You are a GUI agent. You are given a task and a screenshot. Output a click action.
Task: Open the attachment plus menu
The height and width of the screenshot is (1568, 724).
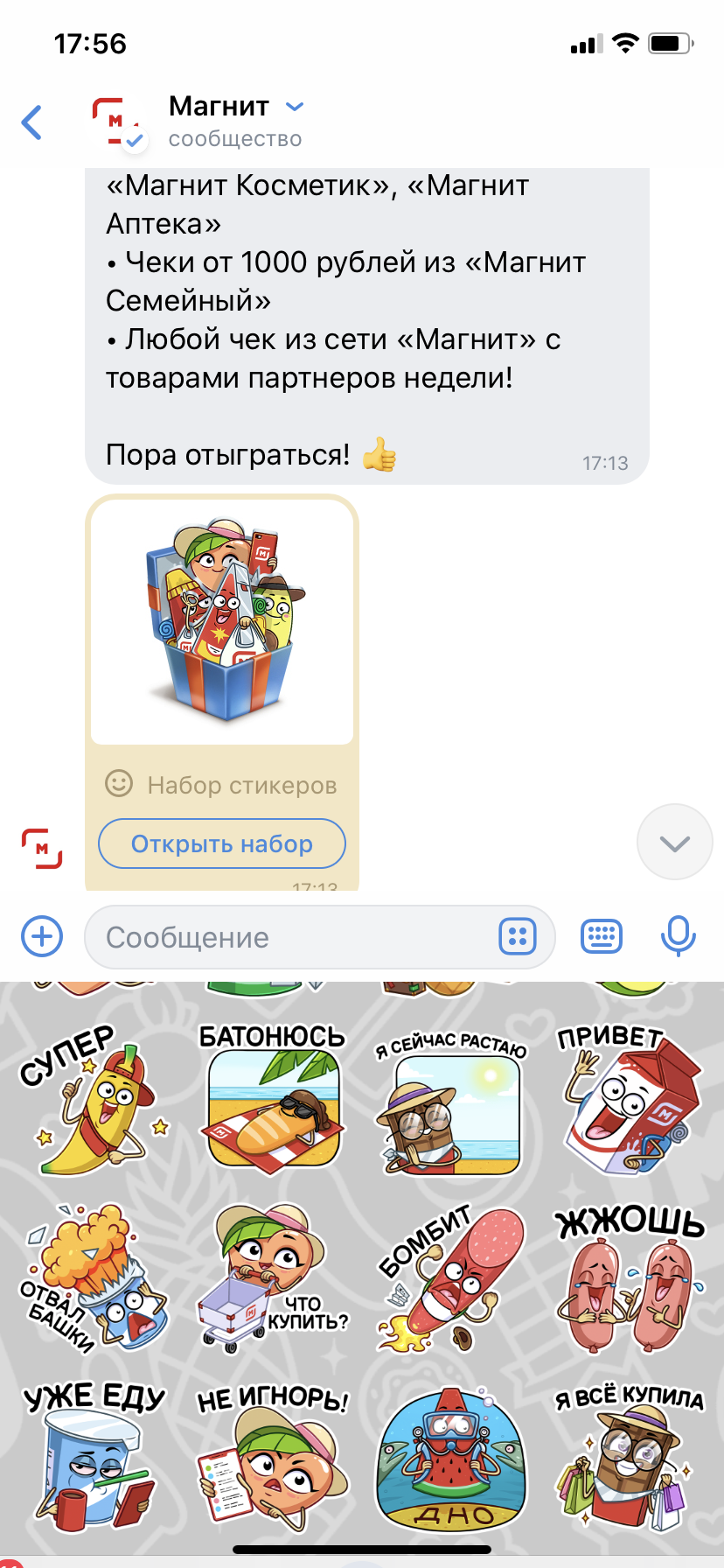[x=42, y=936]
